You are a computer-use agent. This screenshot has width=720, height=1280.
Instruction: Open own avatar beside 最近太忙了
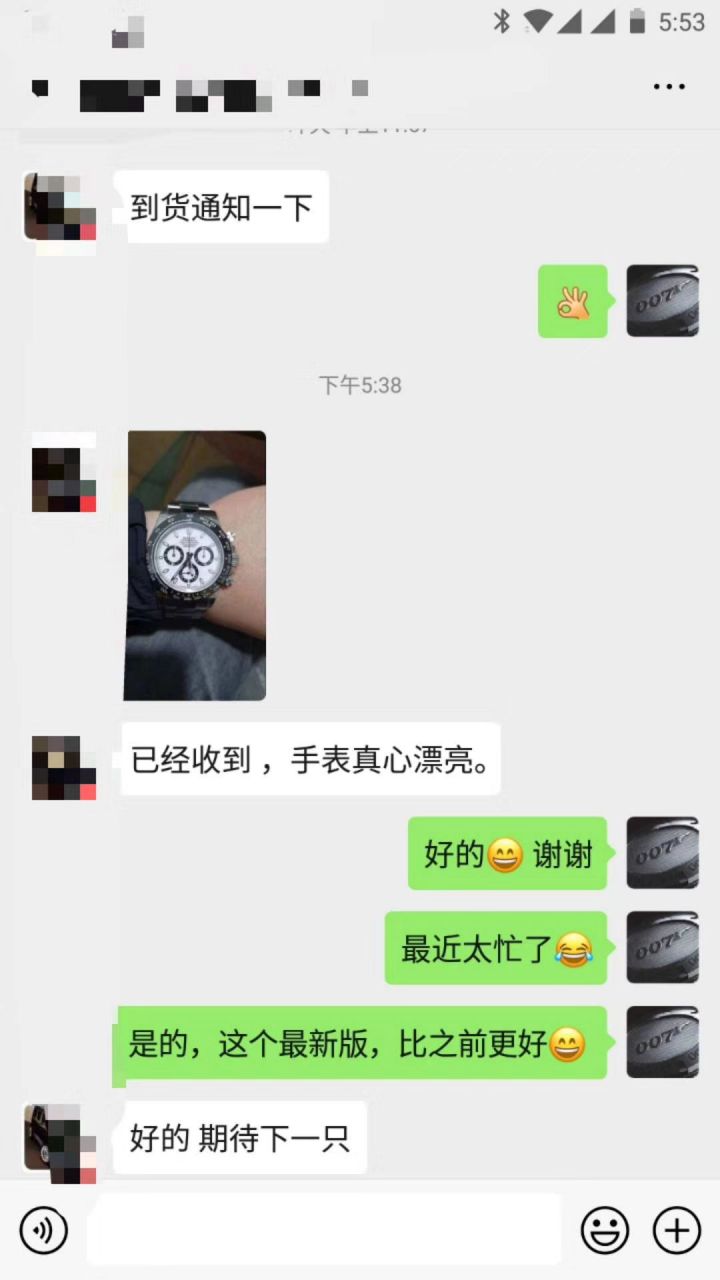coord(662,947)
